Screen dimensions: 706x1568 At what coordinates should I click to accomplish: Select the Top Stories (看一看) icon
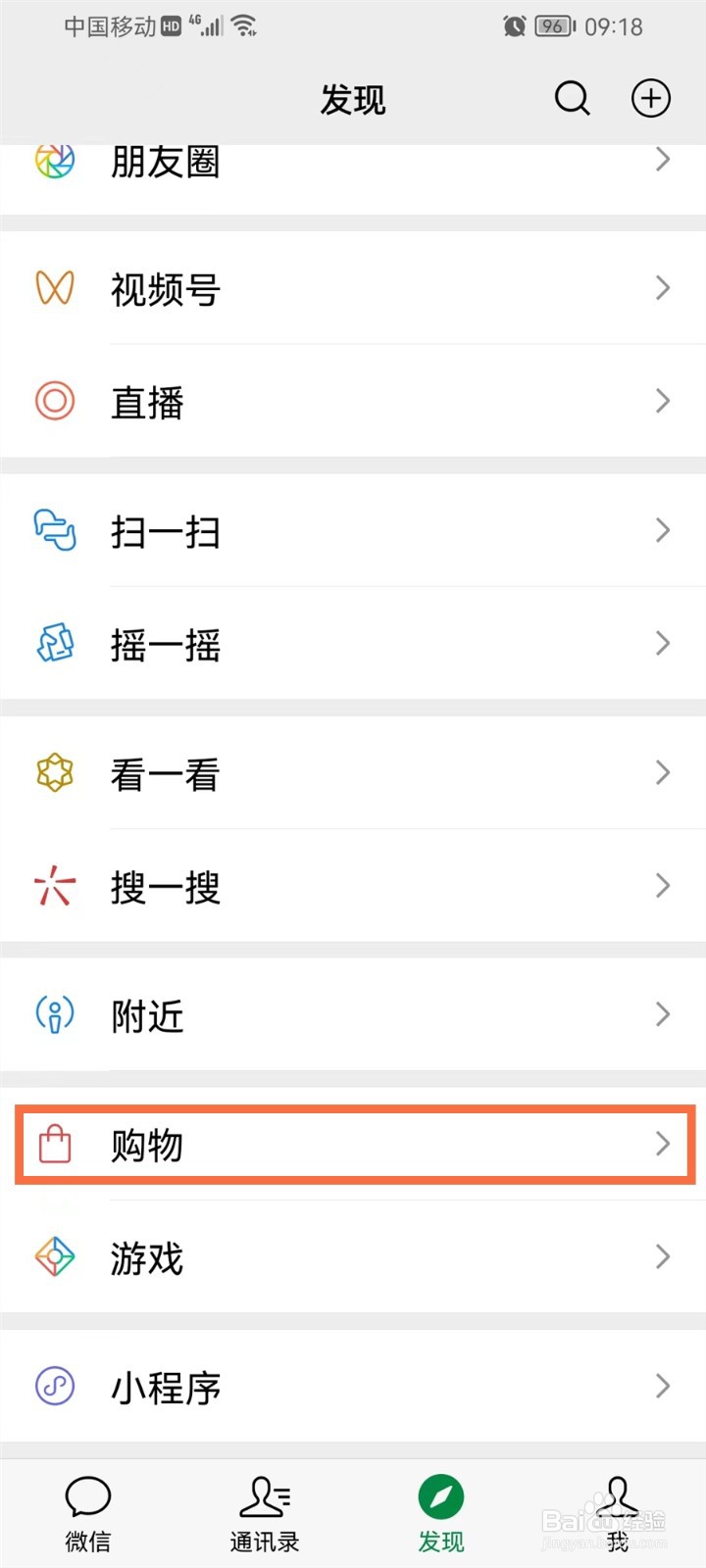[55, 773]
